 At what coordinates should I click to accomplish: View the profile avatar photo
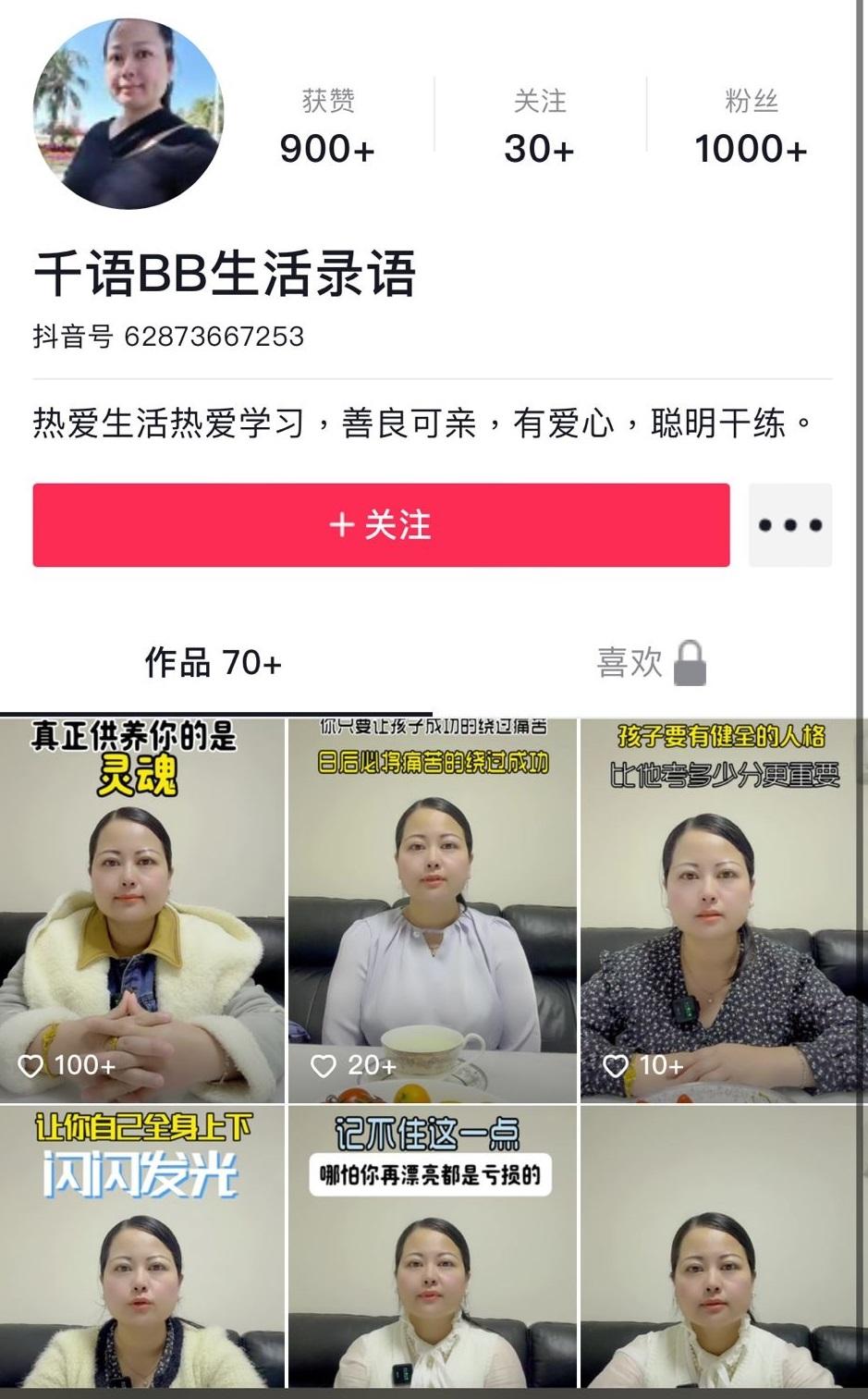[128, 114]
